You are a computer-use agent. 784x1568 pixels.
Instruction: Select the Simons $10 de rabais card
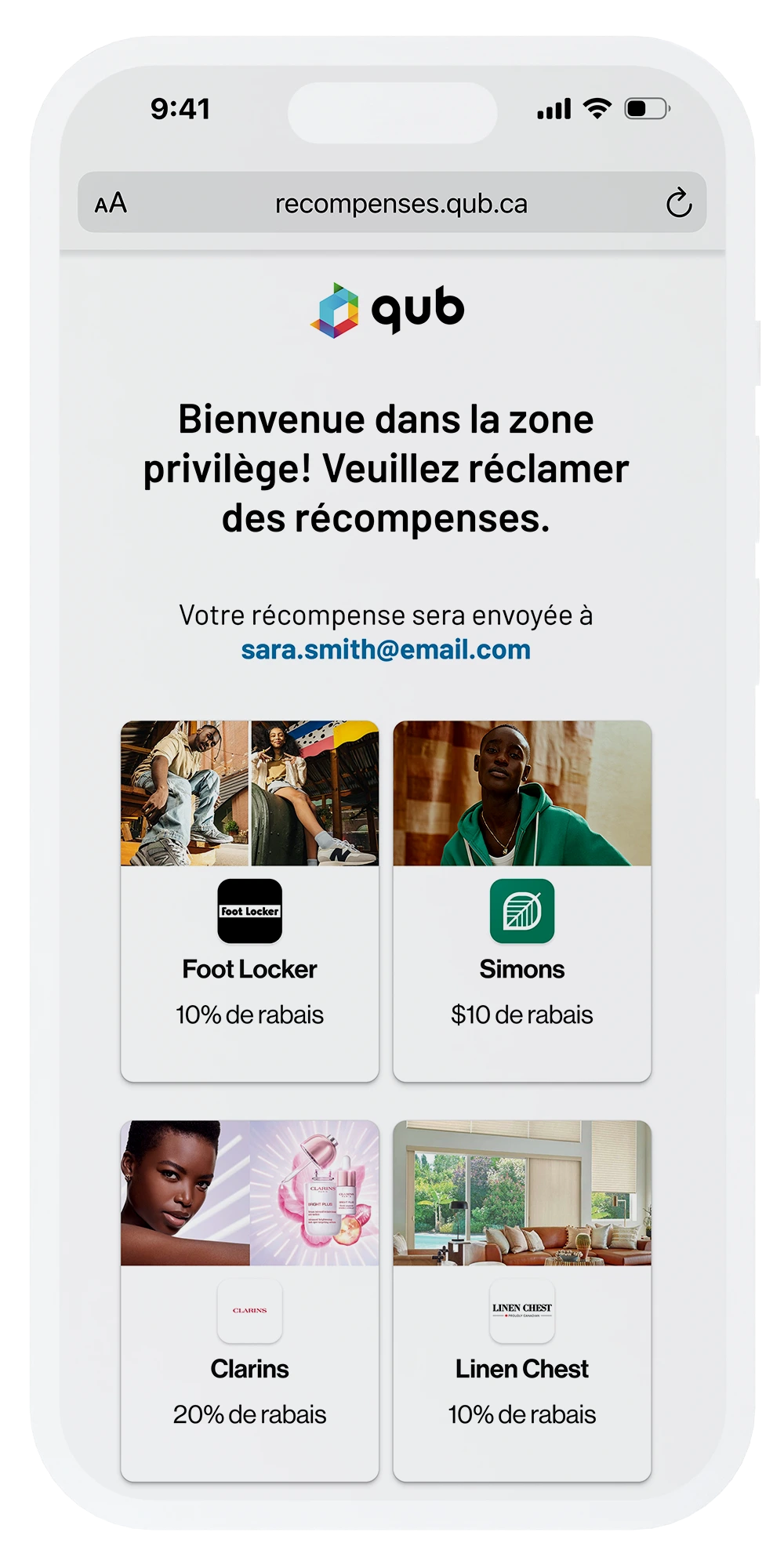coord(522,901)
